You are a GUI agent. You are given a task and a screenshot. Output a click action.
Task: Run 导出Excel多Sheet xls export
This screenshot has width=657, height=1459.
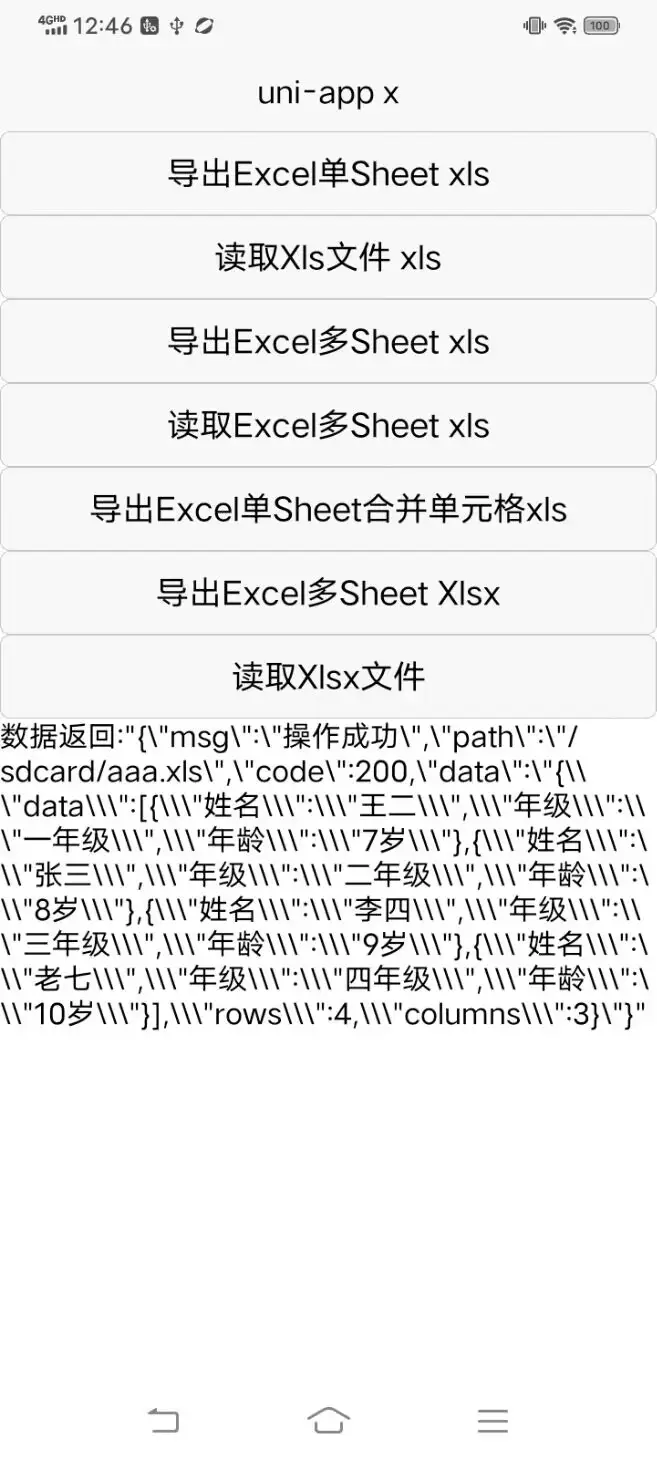[x=328, y=342]
